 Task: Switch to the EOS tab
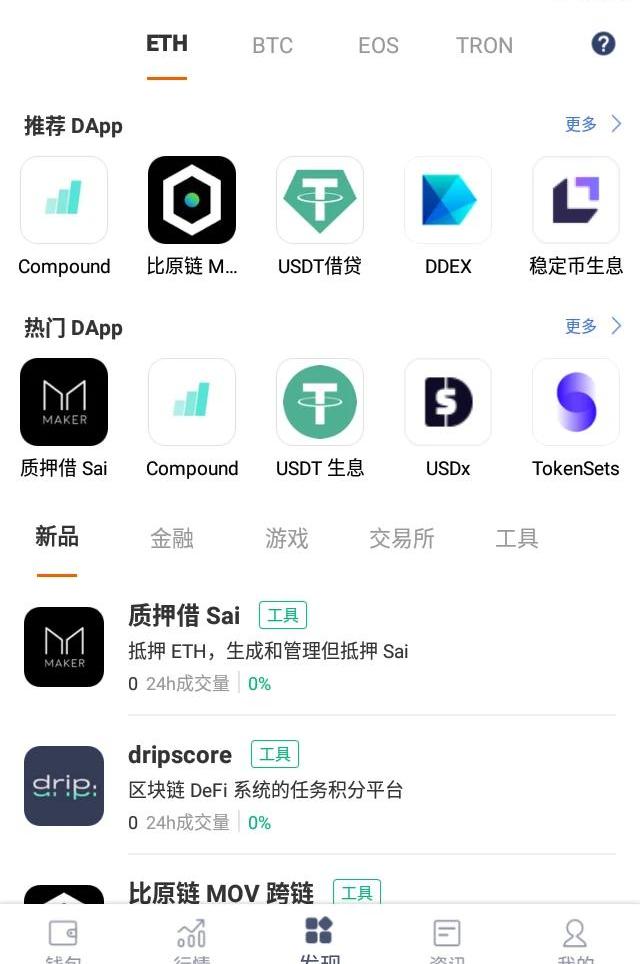(x=378, y=45)
